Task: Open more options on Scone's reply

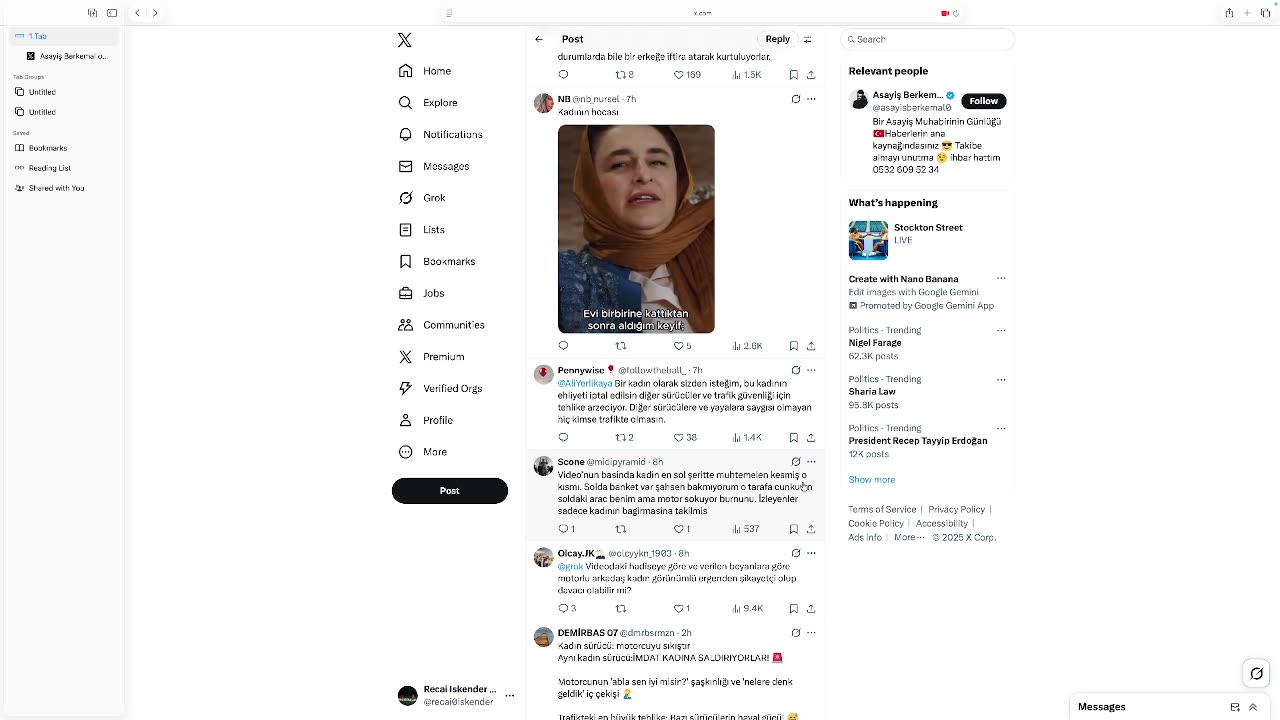Action: click(x=811, y=462)
